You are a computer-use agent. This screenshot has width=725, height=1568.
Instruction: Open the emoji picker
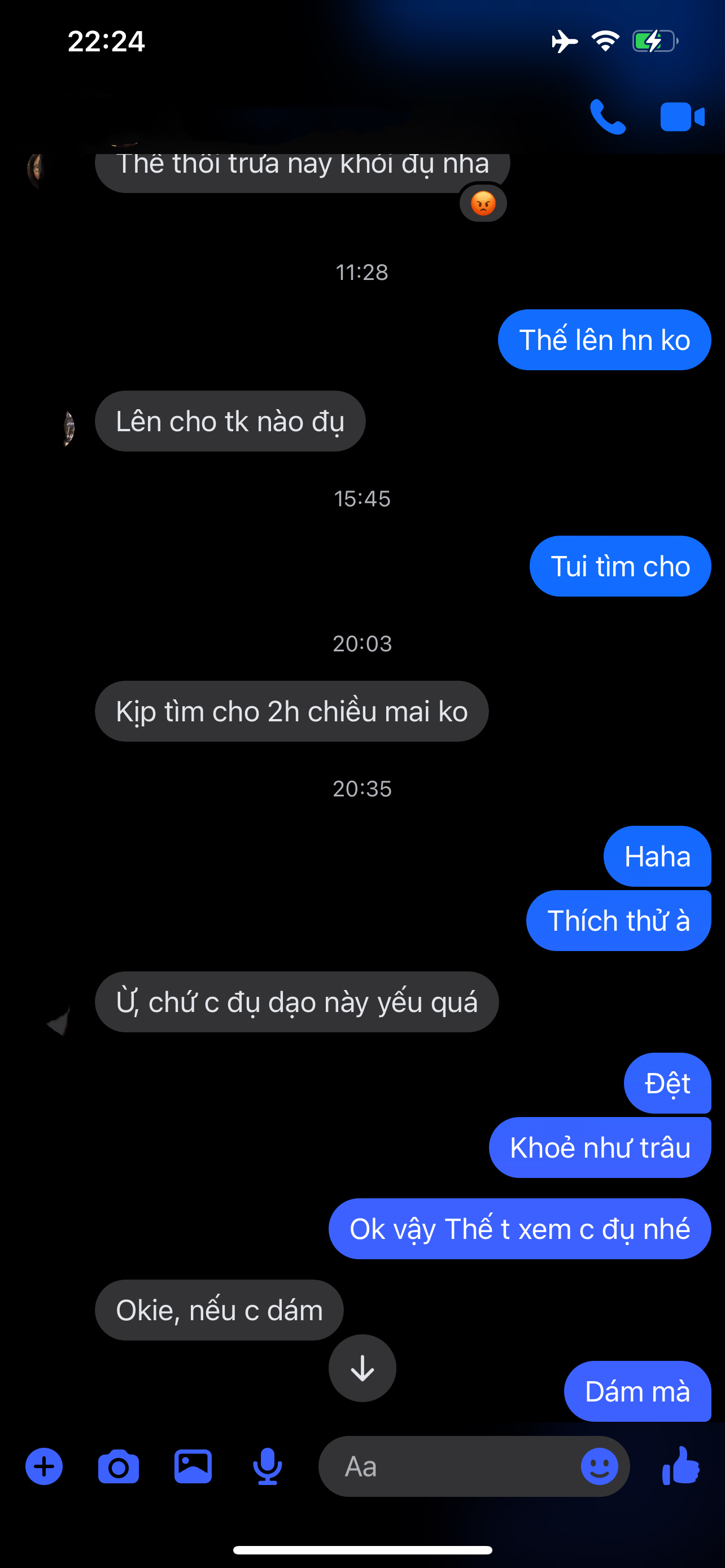coord(599,1466)
